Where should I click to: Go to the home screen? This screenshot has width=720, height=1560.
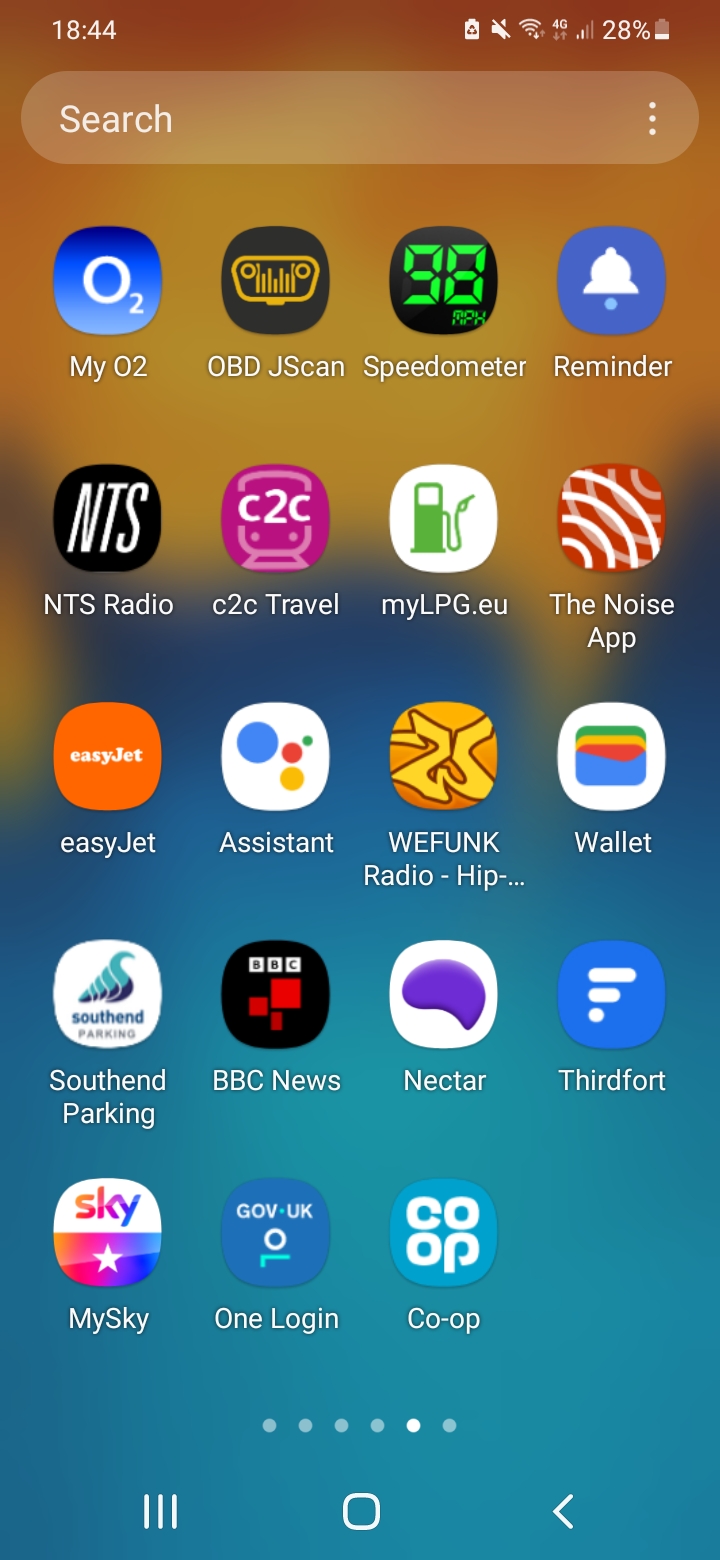[x=361, y=1512]
